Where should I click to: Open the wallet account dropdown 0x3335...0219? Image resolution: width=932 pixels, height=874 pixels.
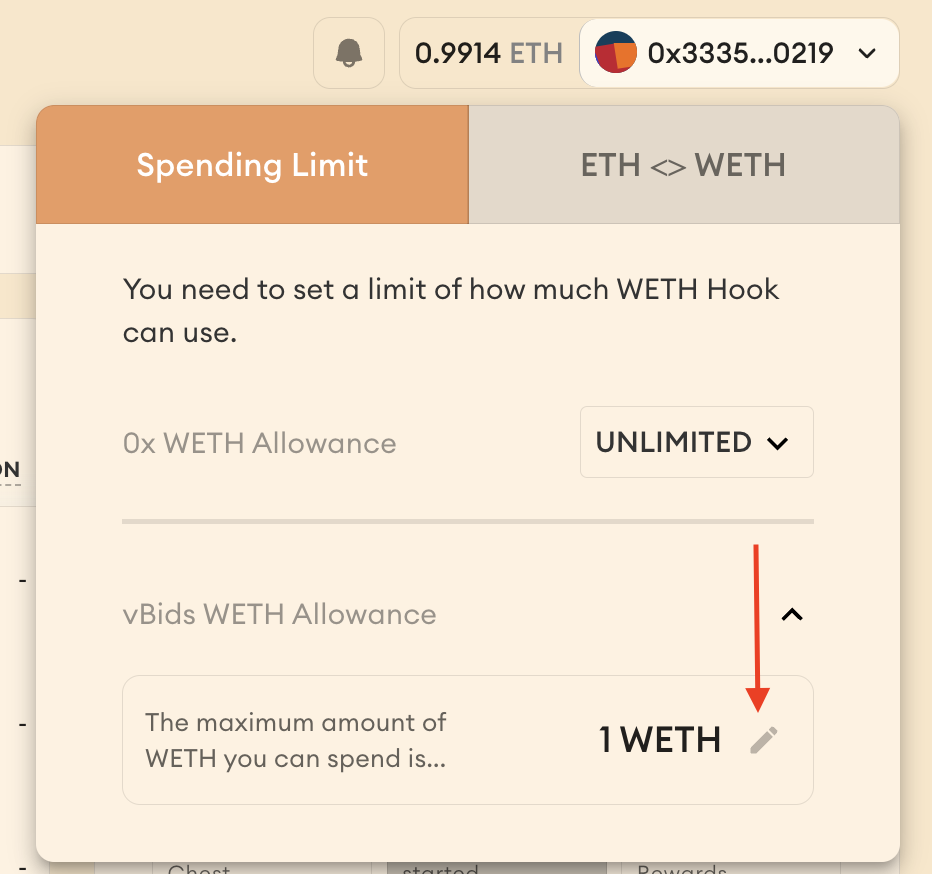tap(739, 53)
